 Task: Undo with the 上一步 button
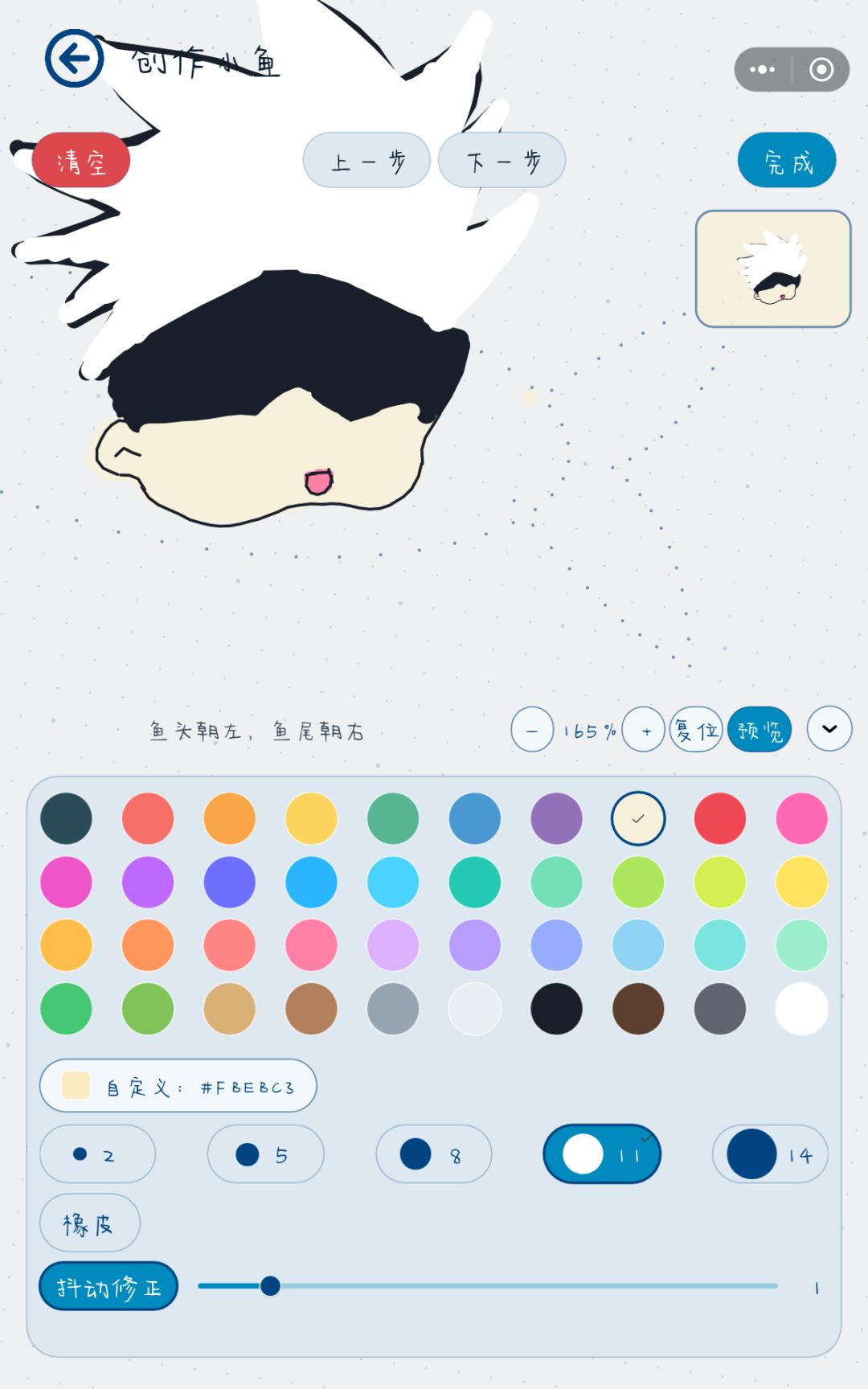(366, 160)
